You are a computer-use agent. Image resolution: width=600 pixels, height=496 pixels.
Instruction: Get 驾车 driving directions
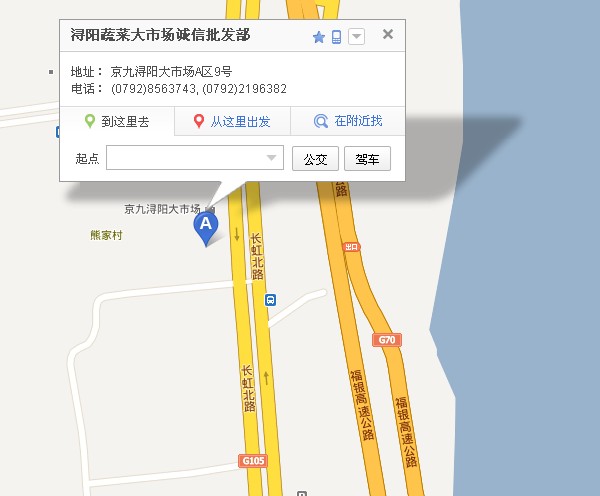[x=367, y=159]
